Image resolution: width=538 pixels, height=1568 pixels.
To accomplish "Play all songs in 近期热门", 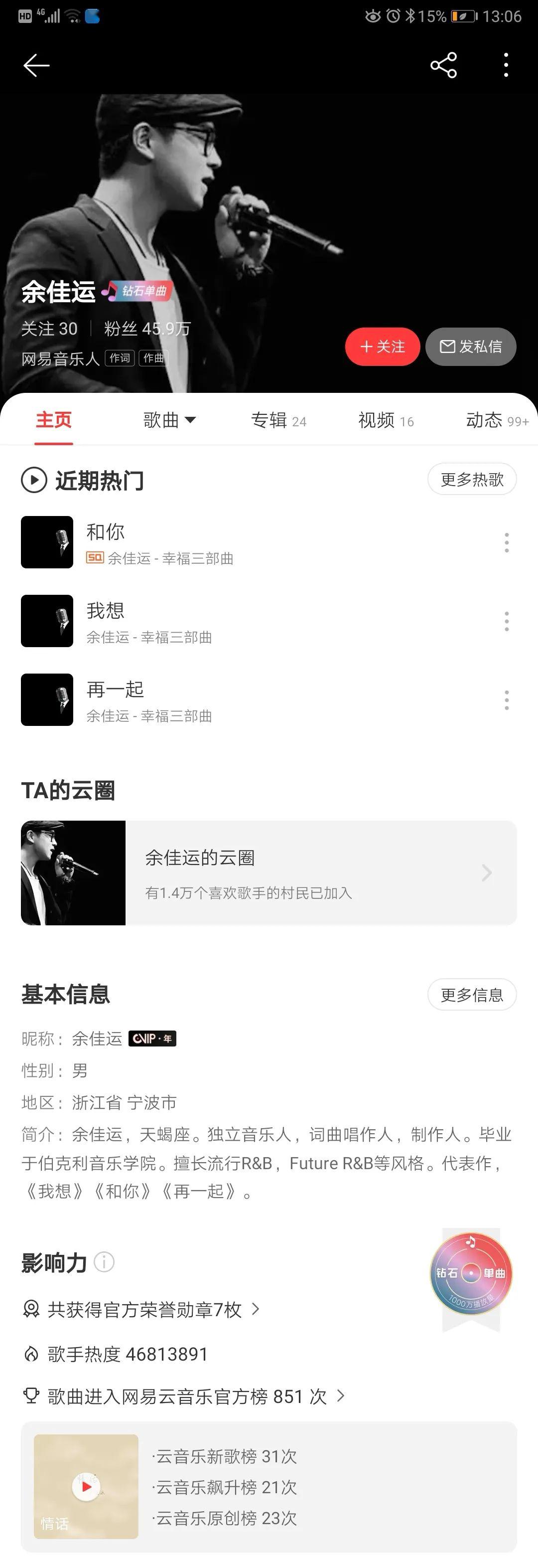I will (x=34, y=480).
